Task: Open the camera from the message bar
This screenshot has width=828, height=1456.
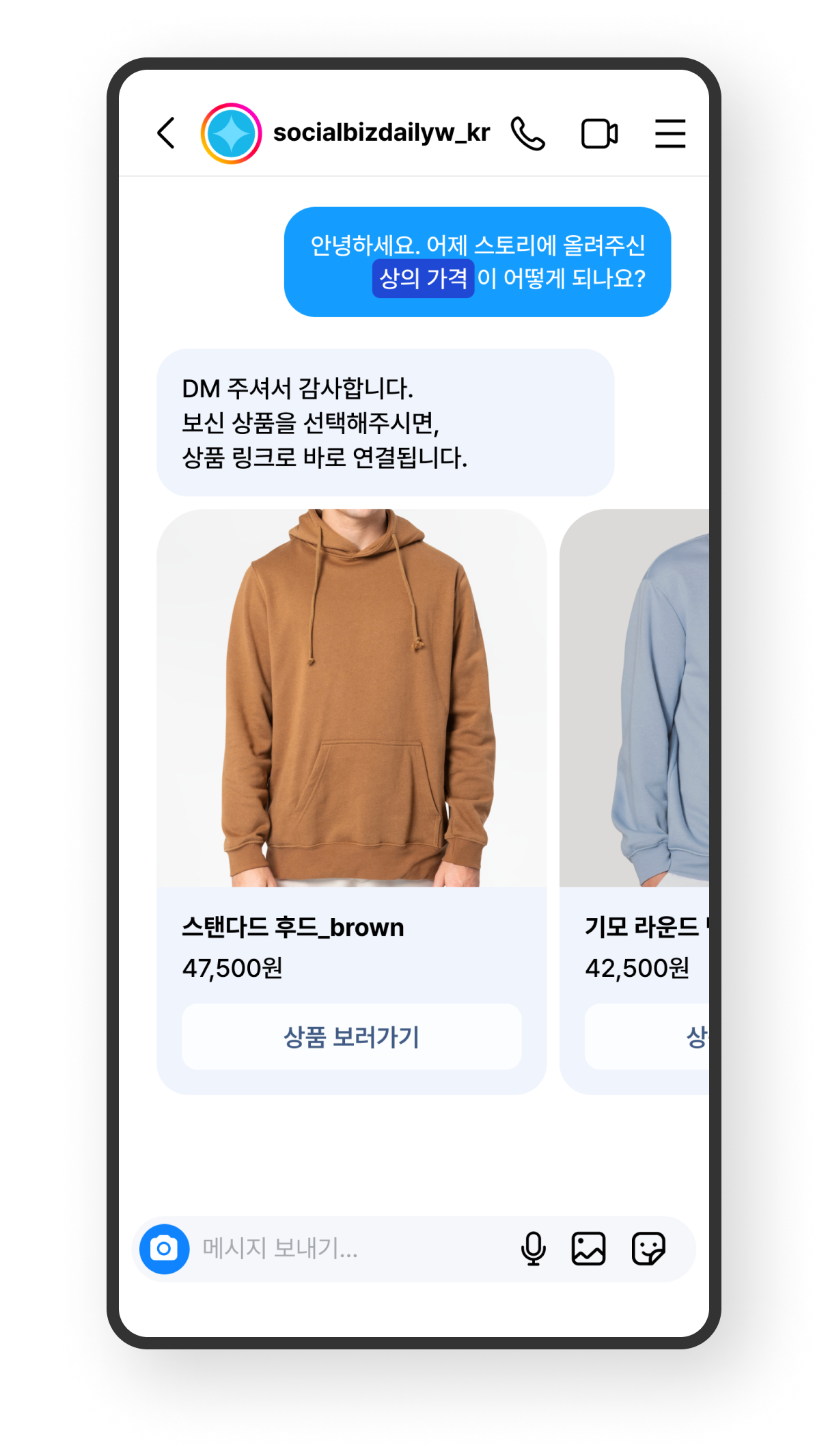Action: coord(165,1249)
